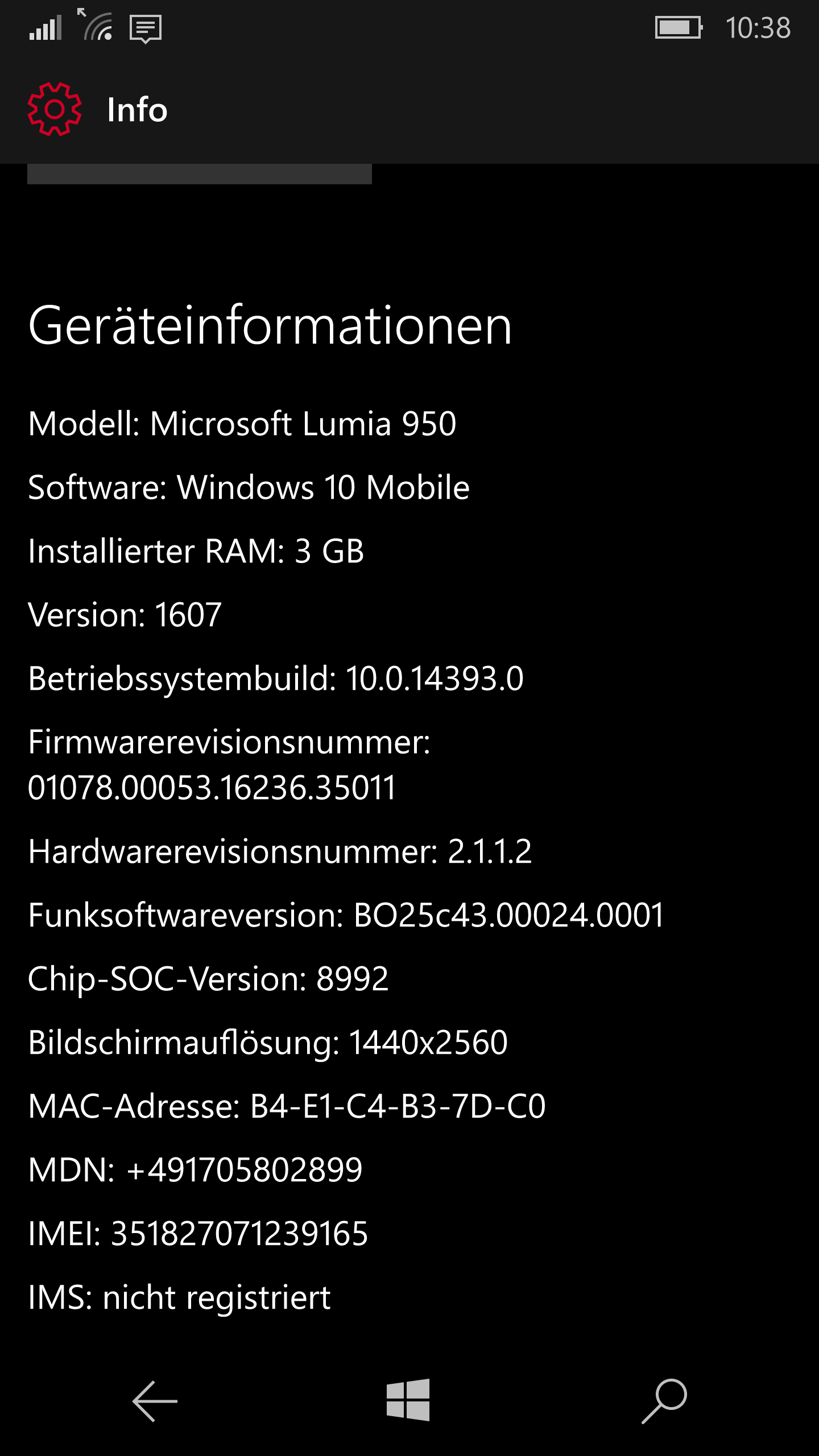Open Start with the Windows button
This screenshot has height=1456, width=819.
coord(408,1400)
